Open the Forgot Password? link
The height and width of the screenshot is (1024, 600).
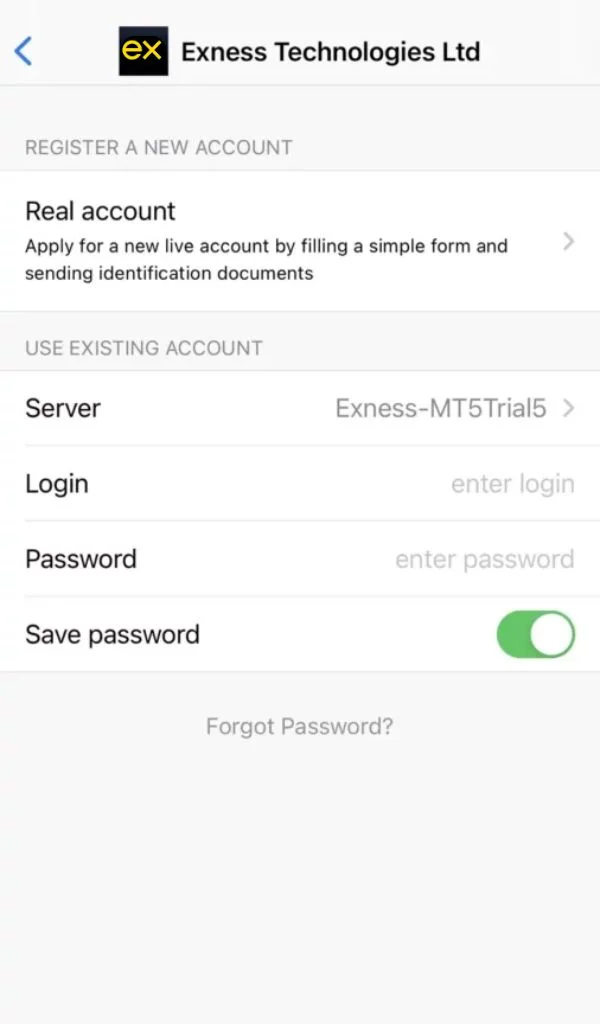tap(299, 726)
